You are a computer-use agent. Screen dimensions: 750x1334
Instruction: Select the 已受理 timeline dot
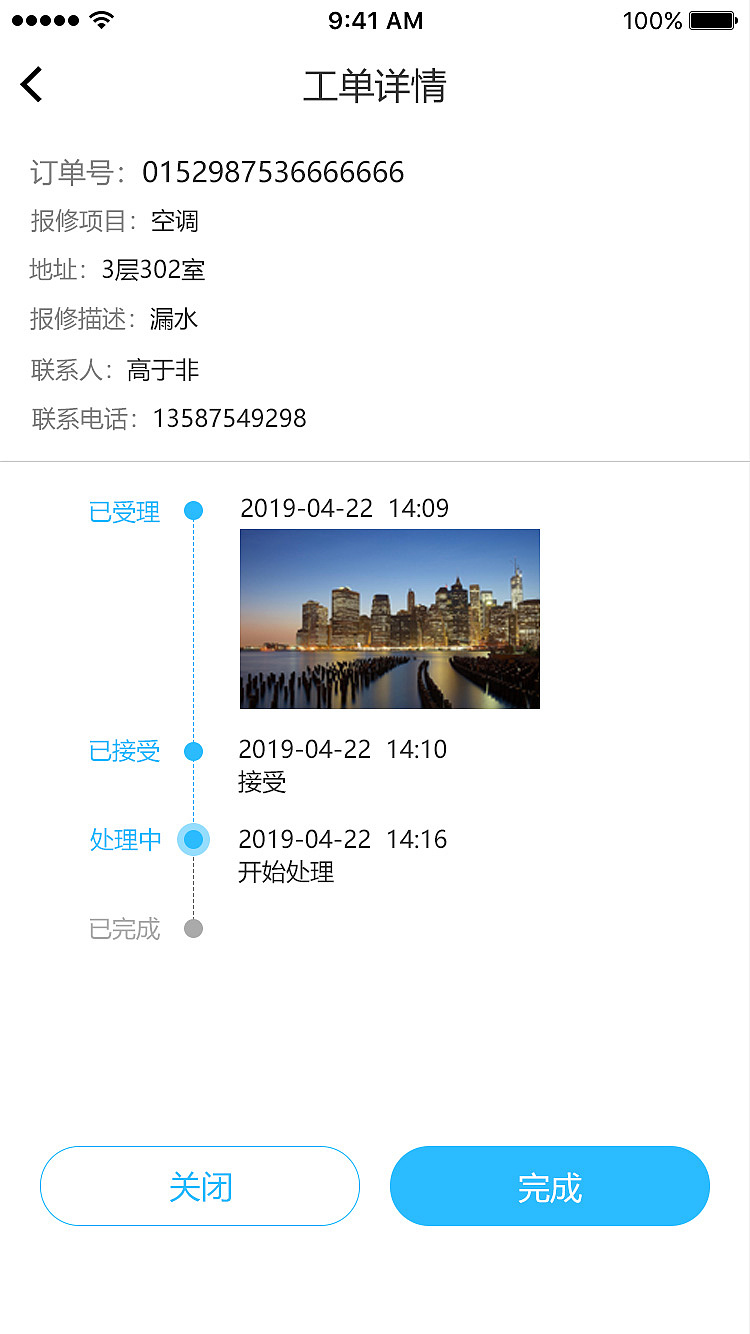point(193,510)
